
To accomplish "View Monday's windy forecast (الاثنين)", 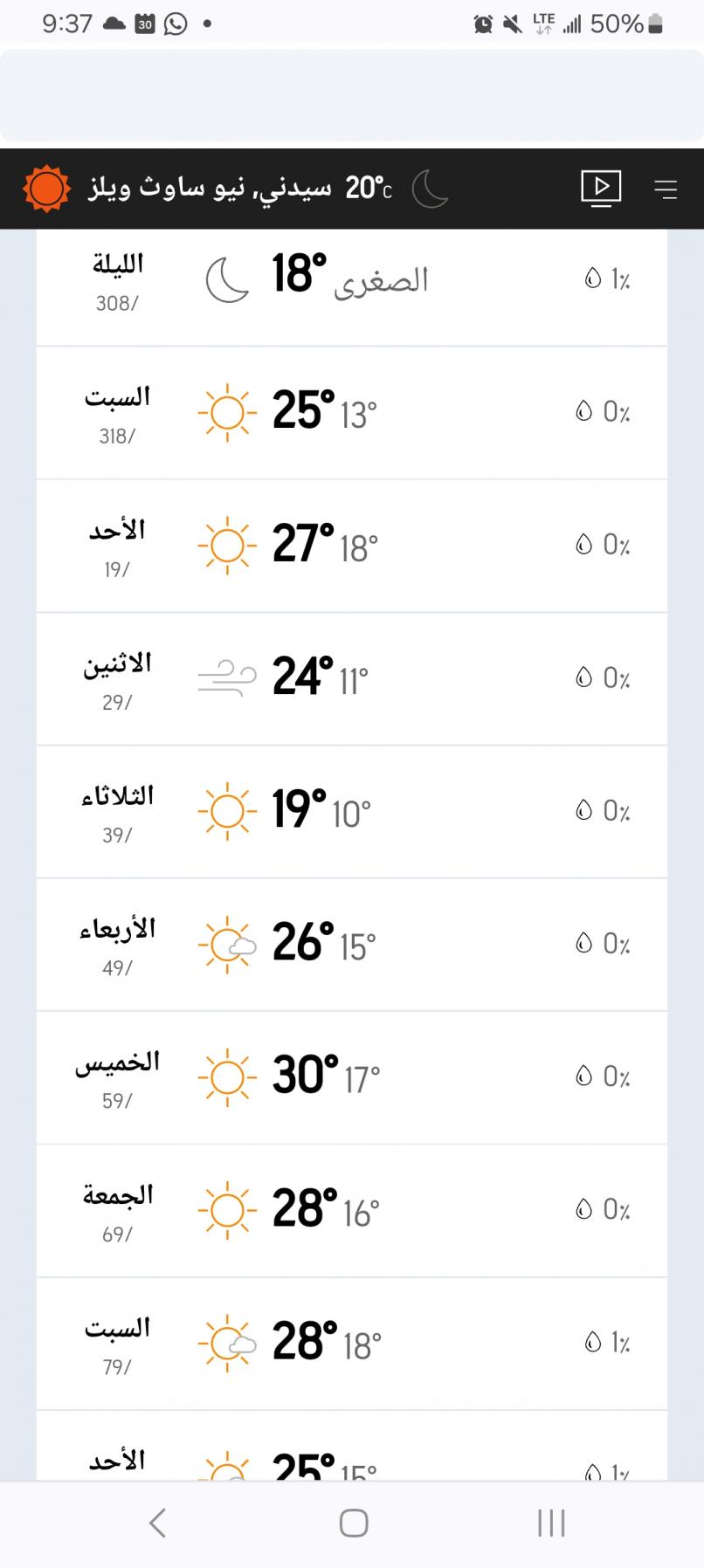I will (351, 678).
